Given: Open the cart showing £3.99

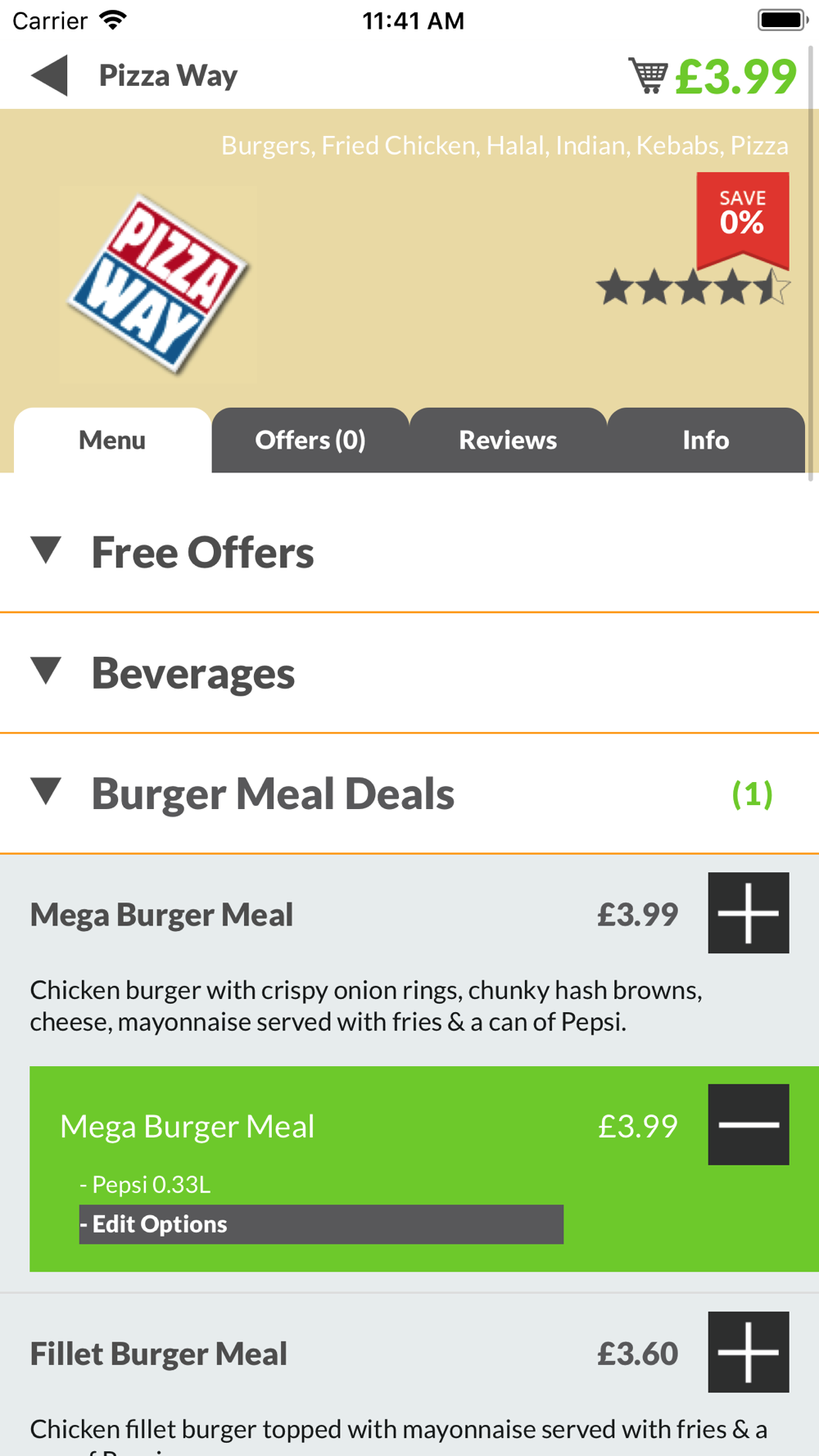Looking at the screenshot, I should [x=712, y=76].
